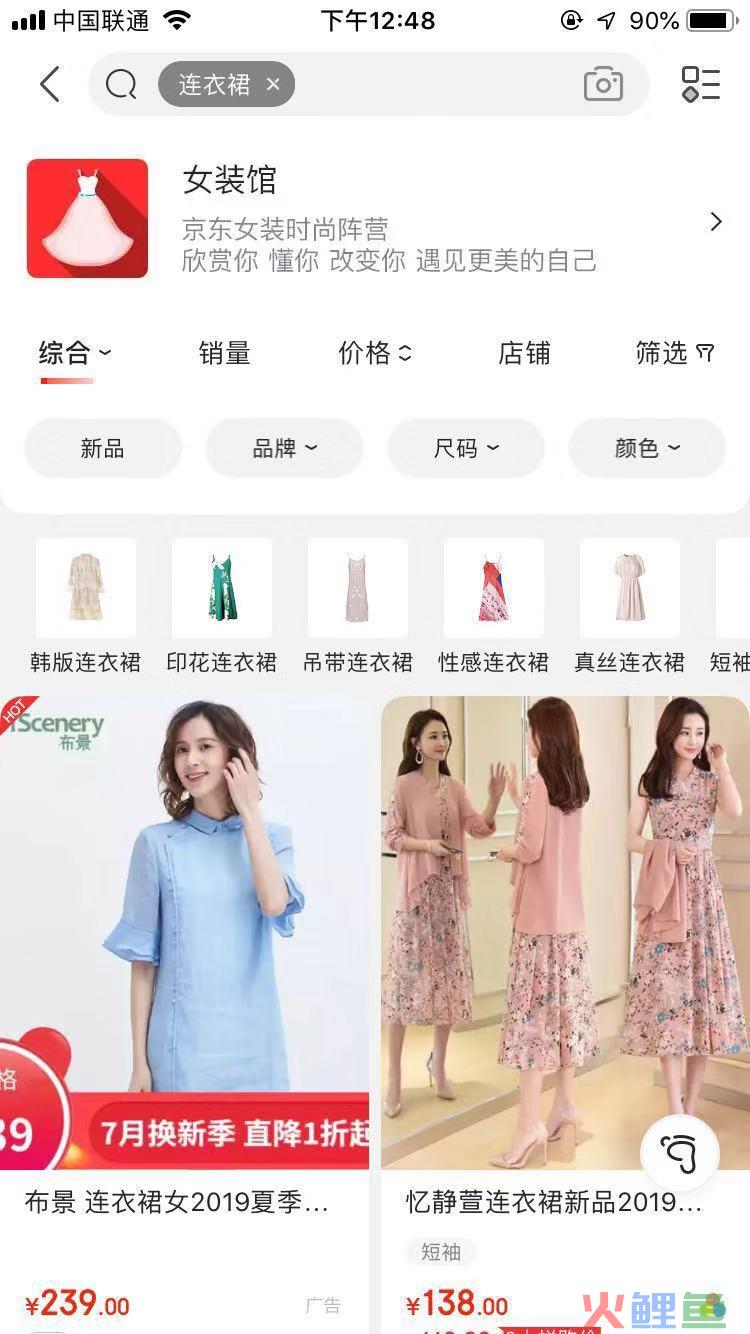Go back with the top-left arrow
This screenshot has height=1334, width=750.
tap(50, 85)
